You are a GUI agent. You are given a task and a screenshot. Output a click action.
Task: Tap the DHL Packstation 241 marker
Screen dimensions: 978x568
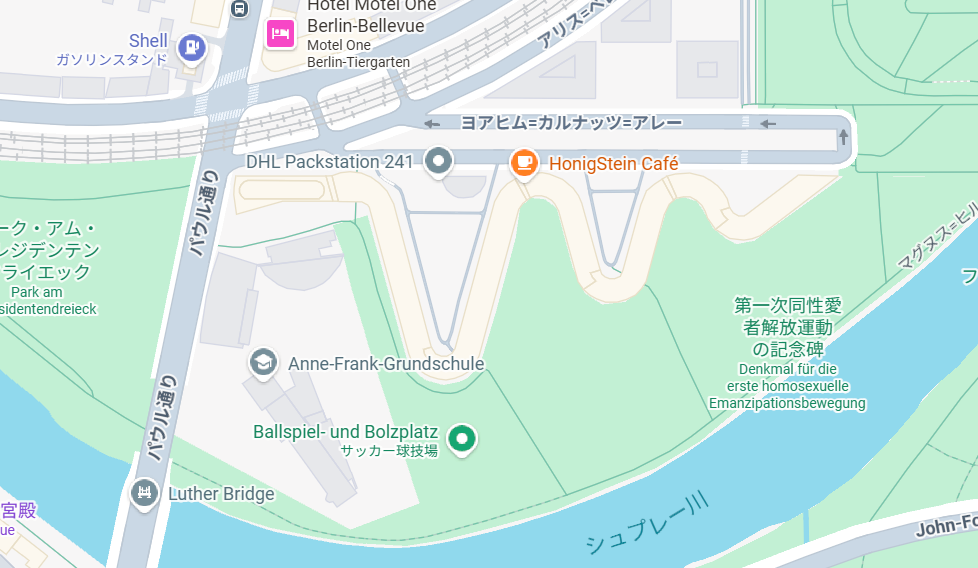point(438,160)
